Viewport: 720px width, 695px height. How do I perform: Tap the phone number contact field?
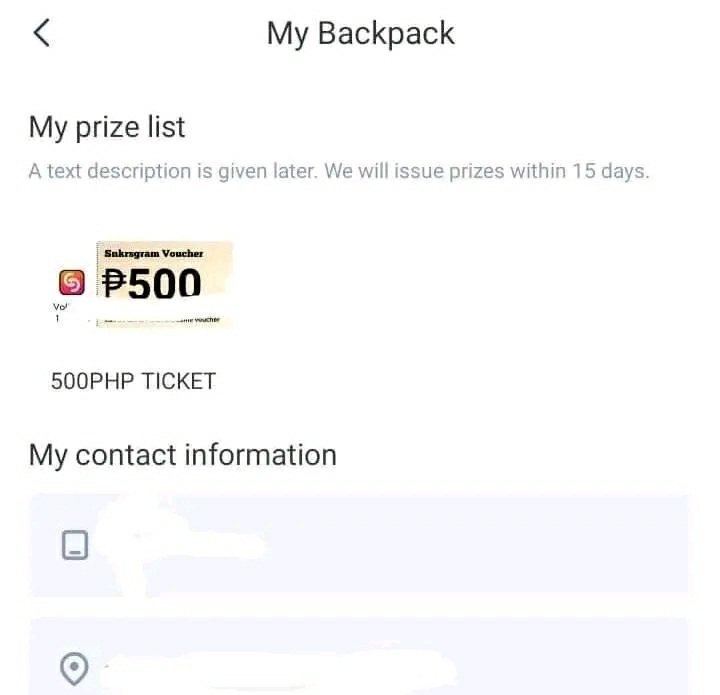pos(358,545)
